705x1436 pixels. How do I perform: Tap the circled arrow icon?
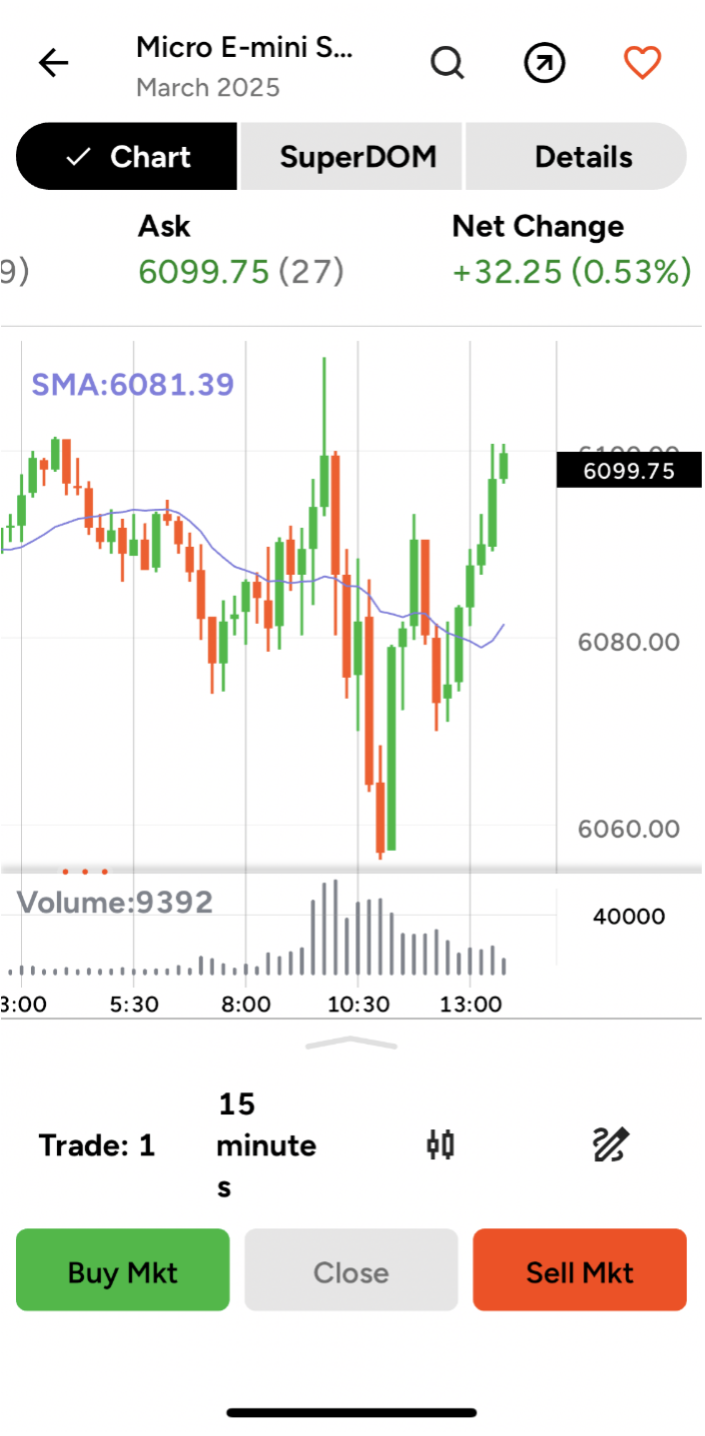pos(545,64)
